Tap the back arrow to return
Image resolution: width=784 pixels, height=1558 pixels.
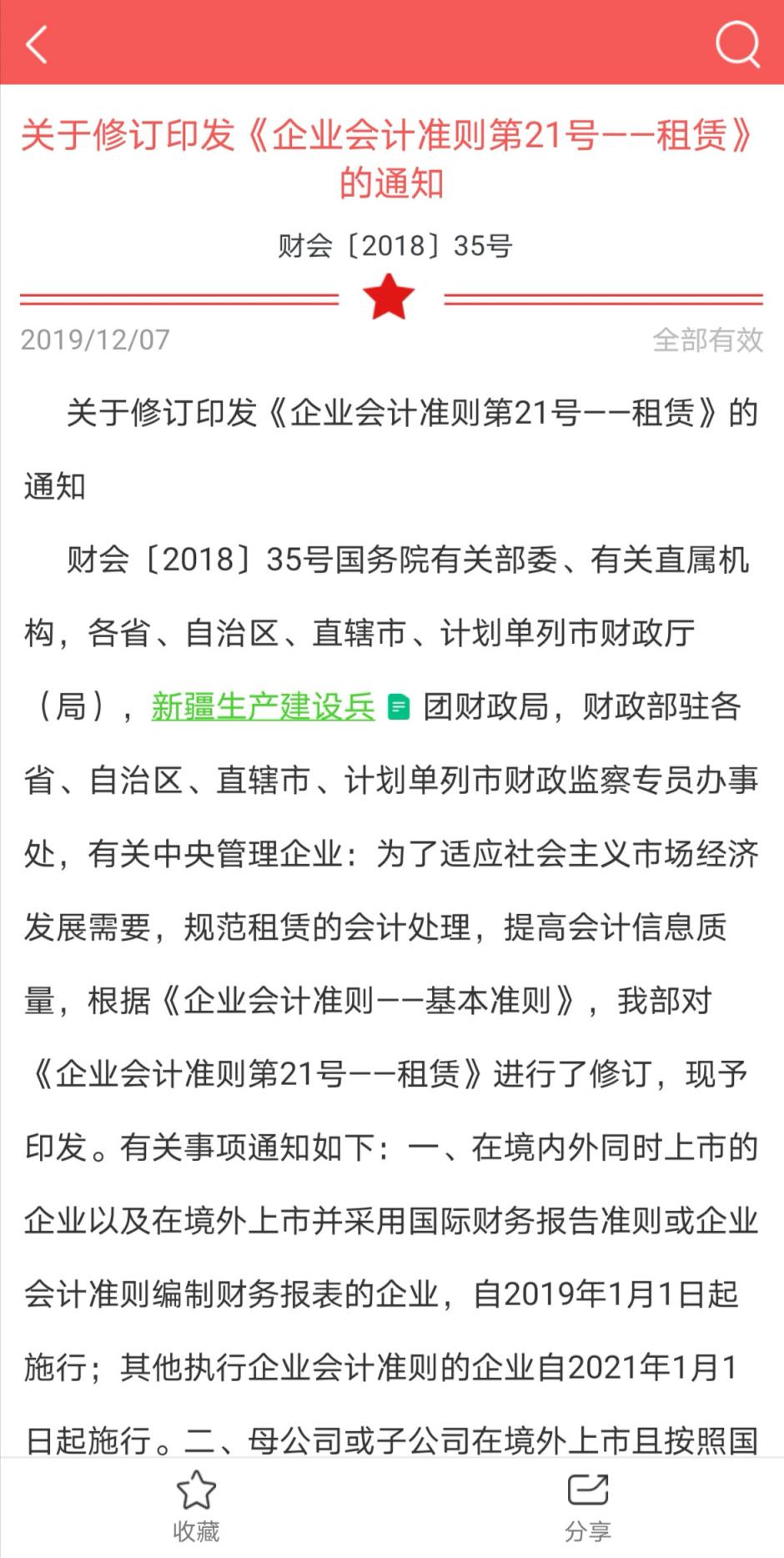coord(38,45)
